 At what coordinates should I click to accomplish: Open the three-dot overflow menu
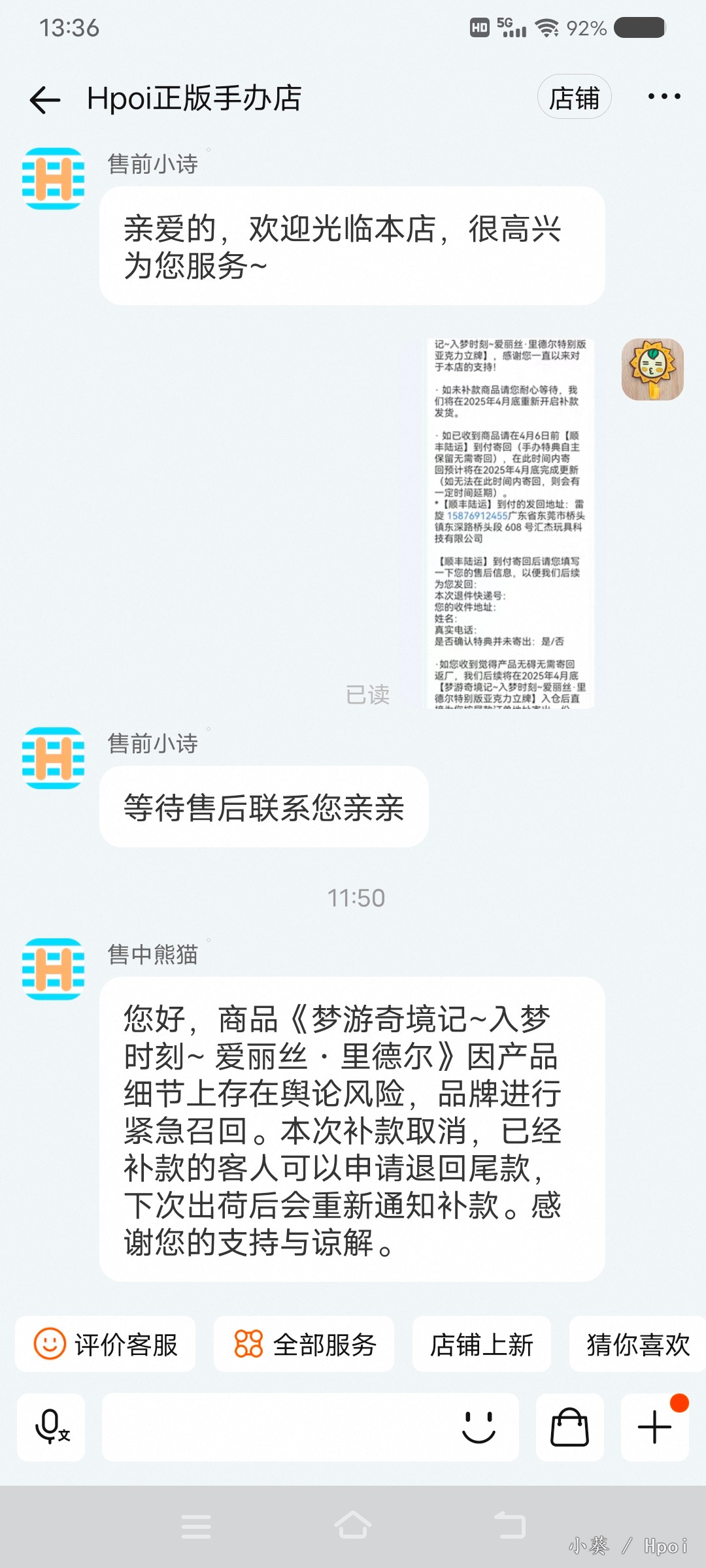pyautogui.click(x=664, y=97)
